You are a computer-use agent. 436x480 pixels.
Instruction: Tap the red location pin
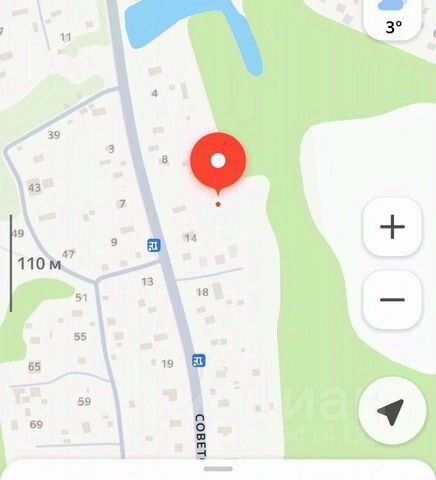(x=218, y=164)
